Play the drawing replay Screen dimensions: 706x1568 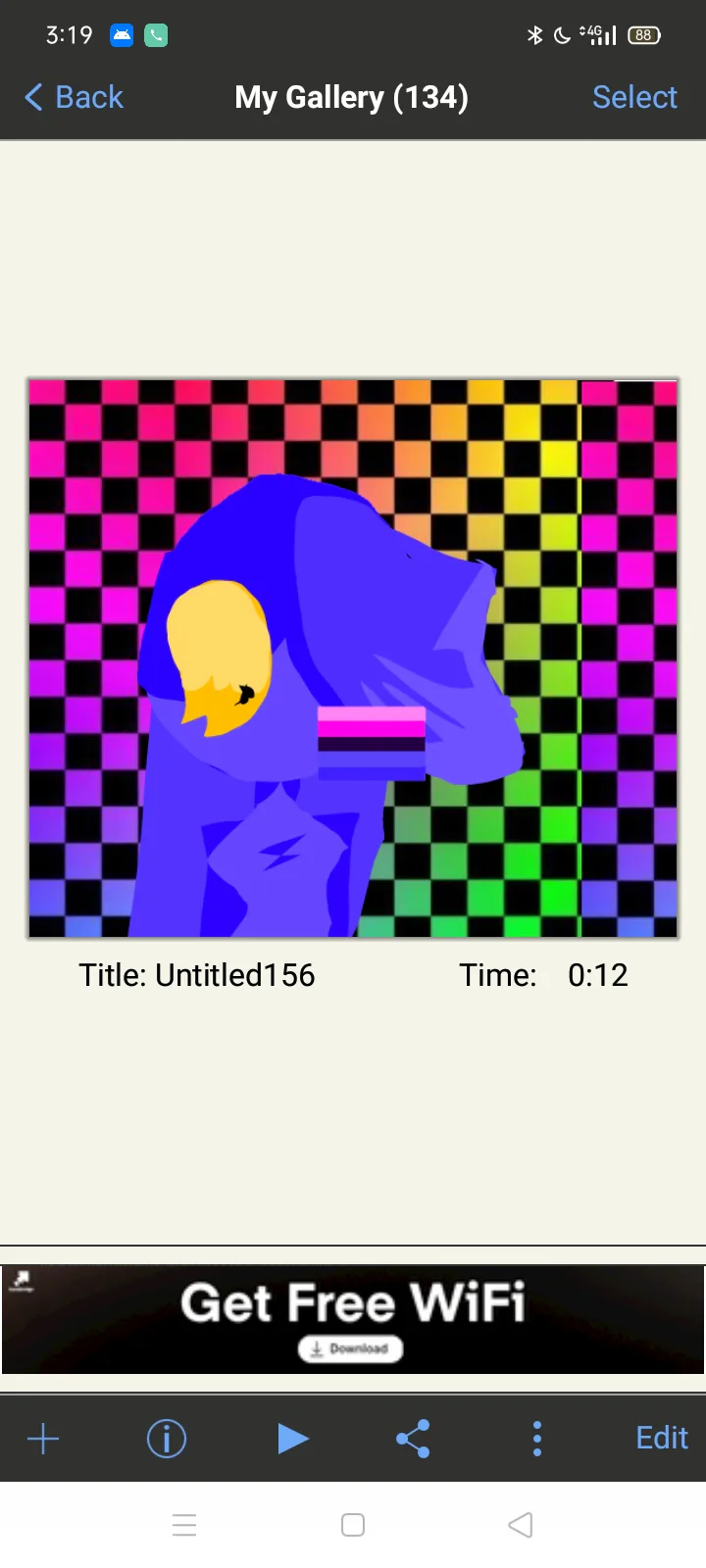pos(292,1439)
